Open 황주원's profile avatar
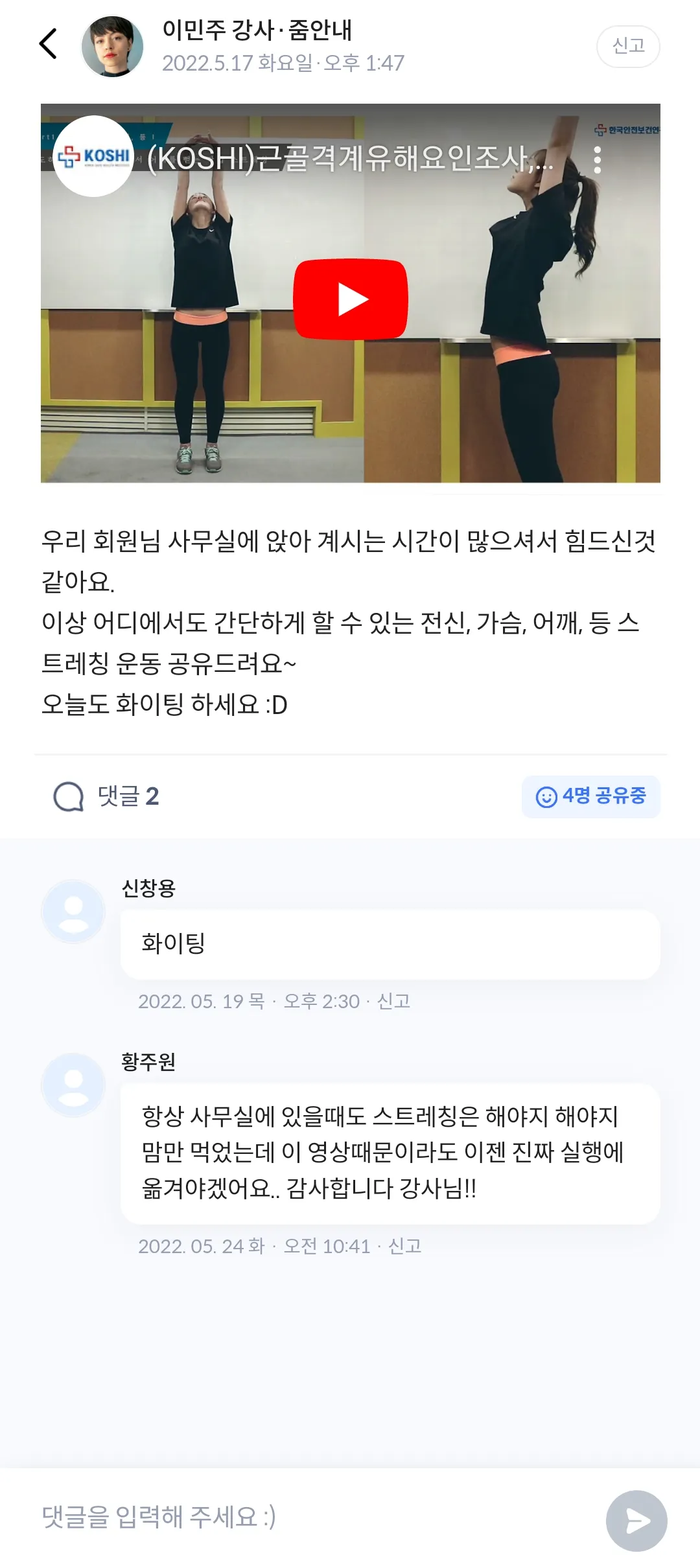 73,1085
